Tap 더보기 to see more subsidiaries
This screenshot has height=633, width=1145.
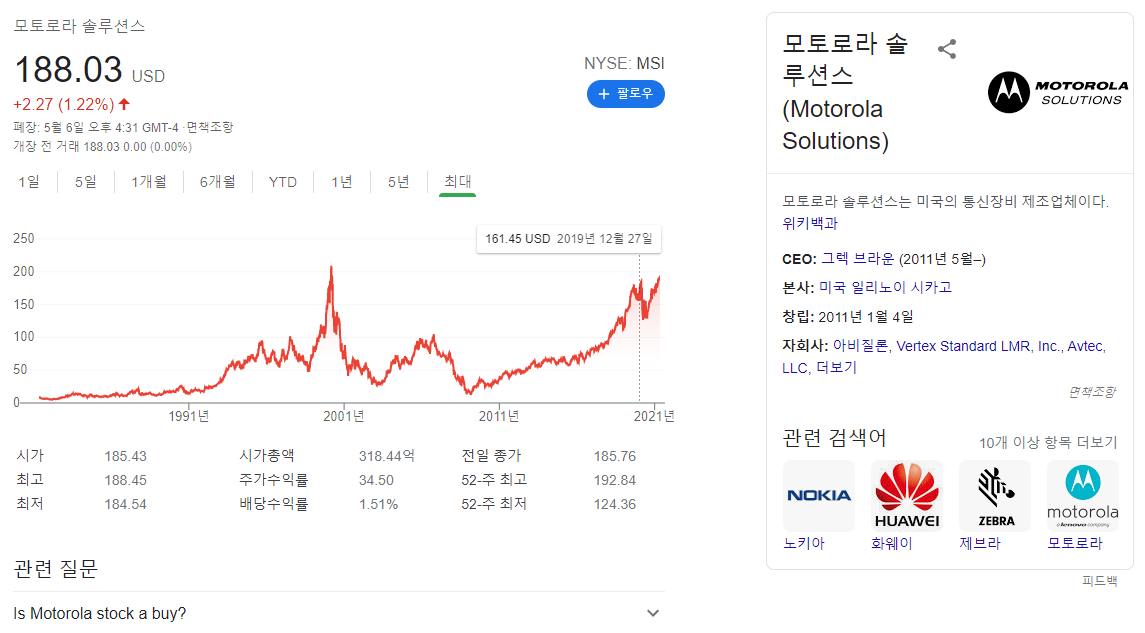(x=836, y=367)
